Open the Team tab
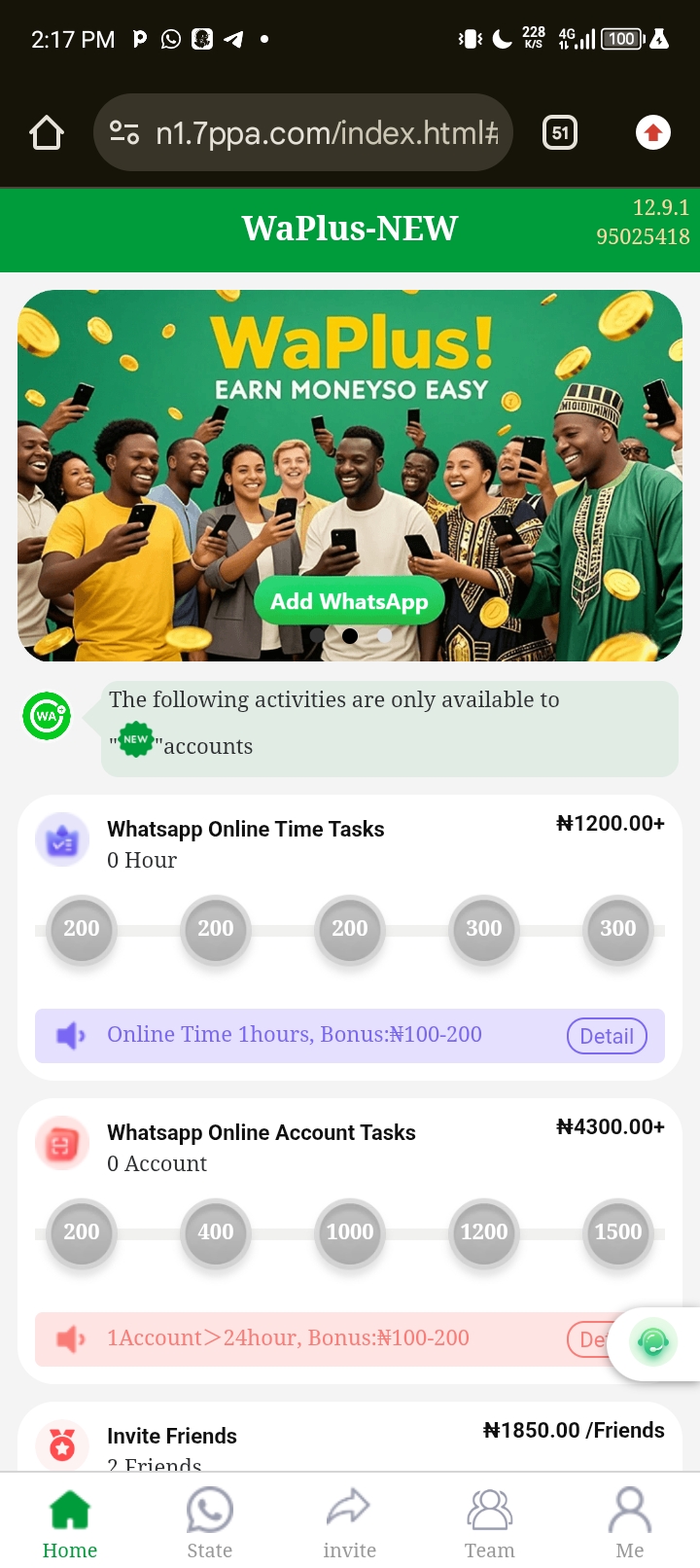The width and height of the screenshot is (700, 1568). click(x=489, y=1523)
